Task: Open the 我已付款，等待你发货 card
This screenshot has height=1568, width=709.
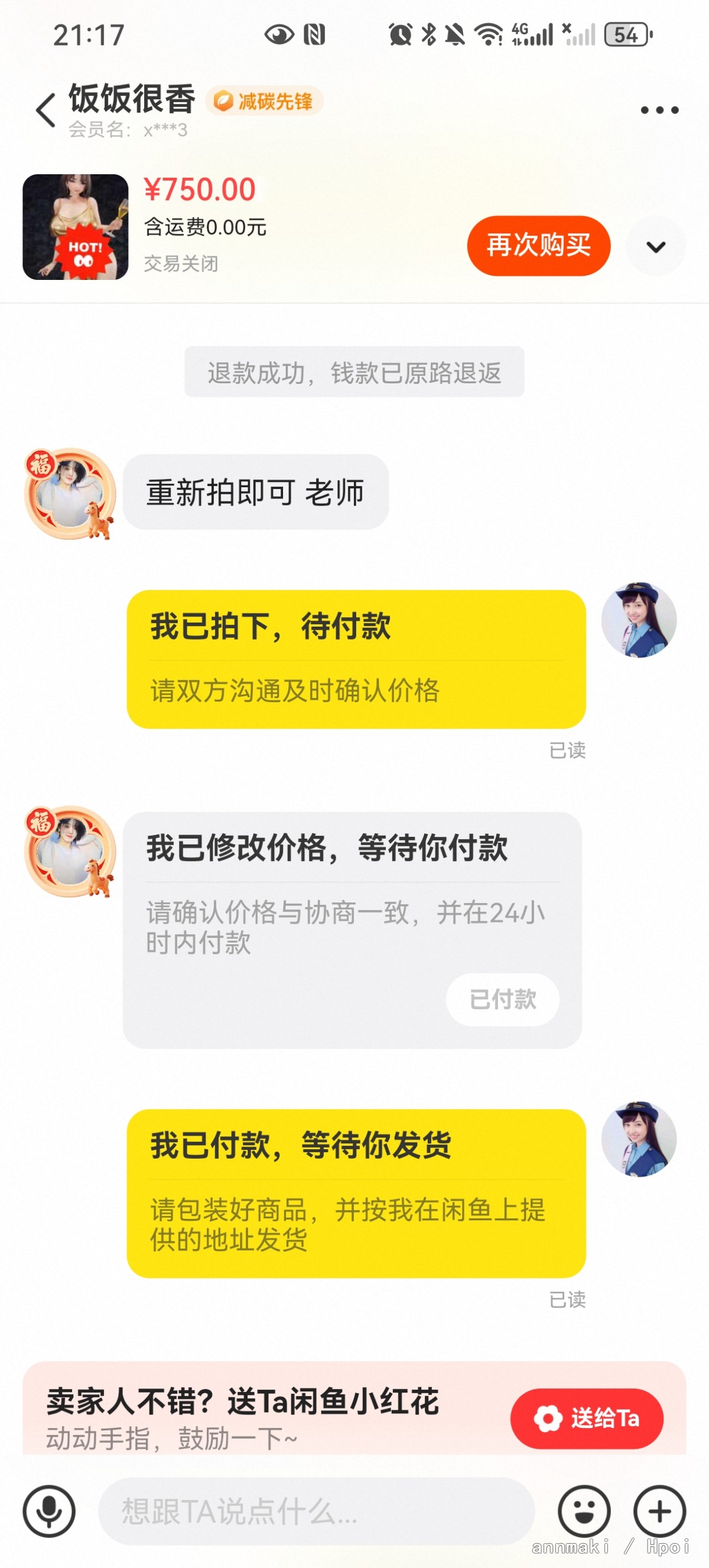Action: point(356,1193)
